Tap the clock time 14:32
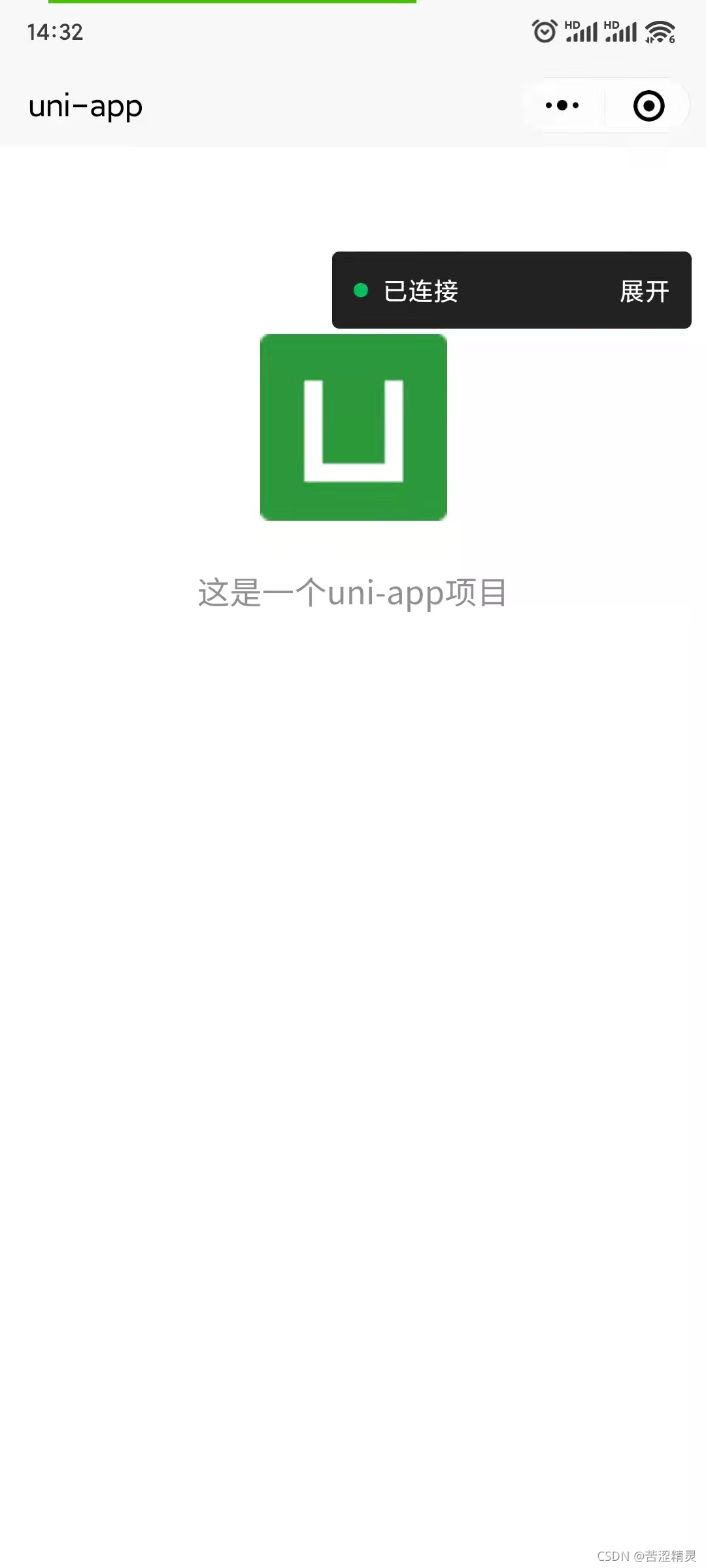The height and width of the screenshot is (1568, 706). click(54, 31)
